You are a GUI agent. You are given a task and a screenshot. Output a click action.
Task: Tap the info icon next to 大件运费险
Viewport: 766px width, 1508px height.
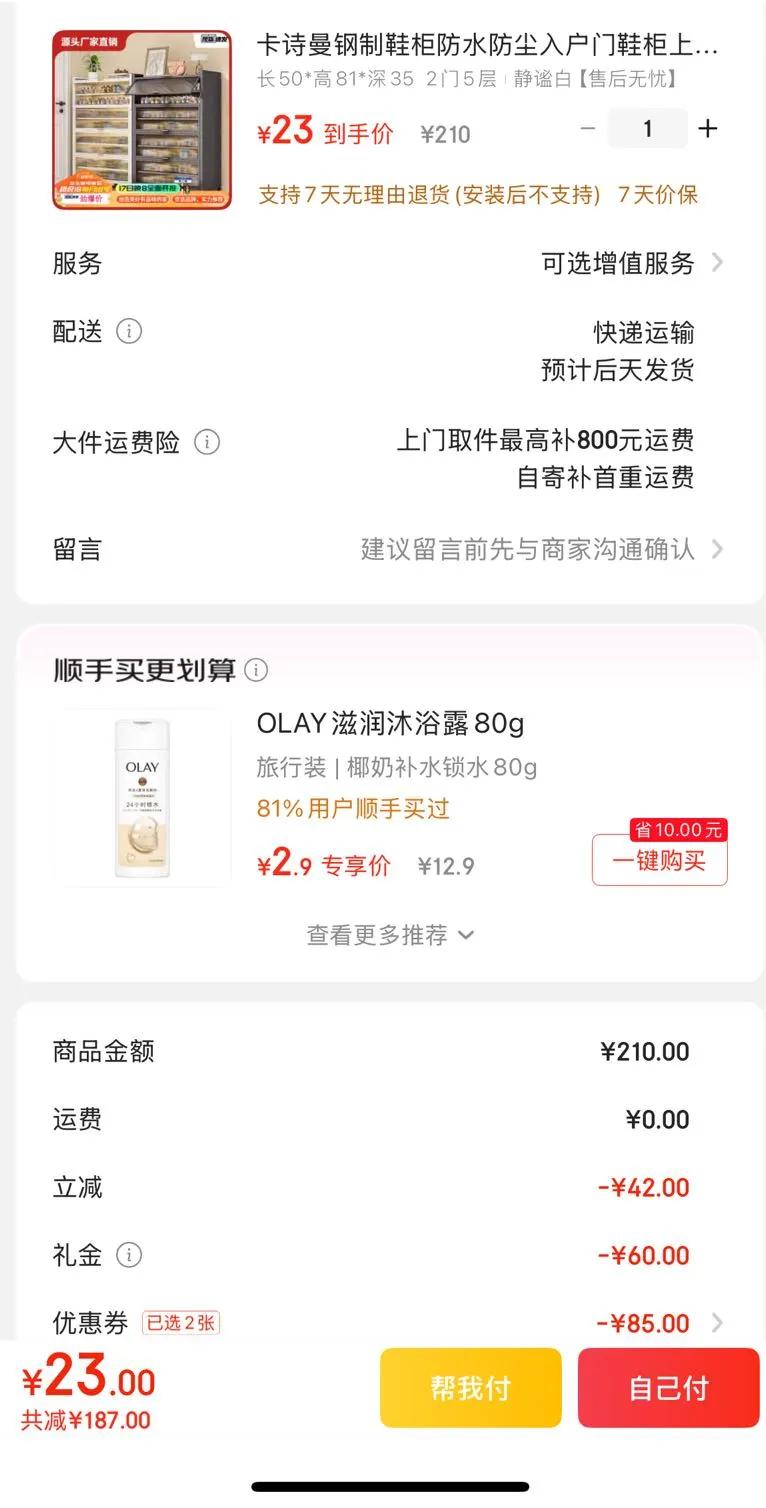207,442
